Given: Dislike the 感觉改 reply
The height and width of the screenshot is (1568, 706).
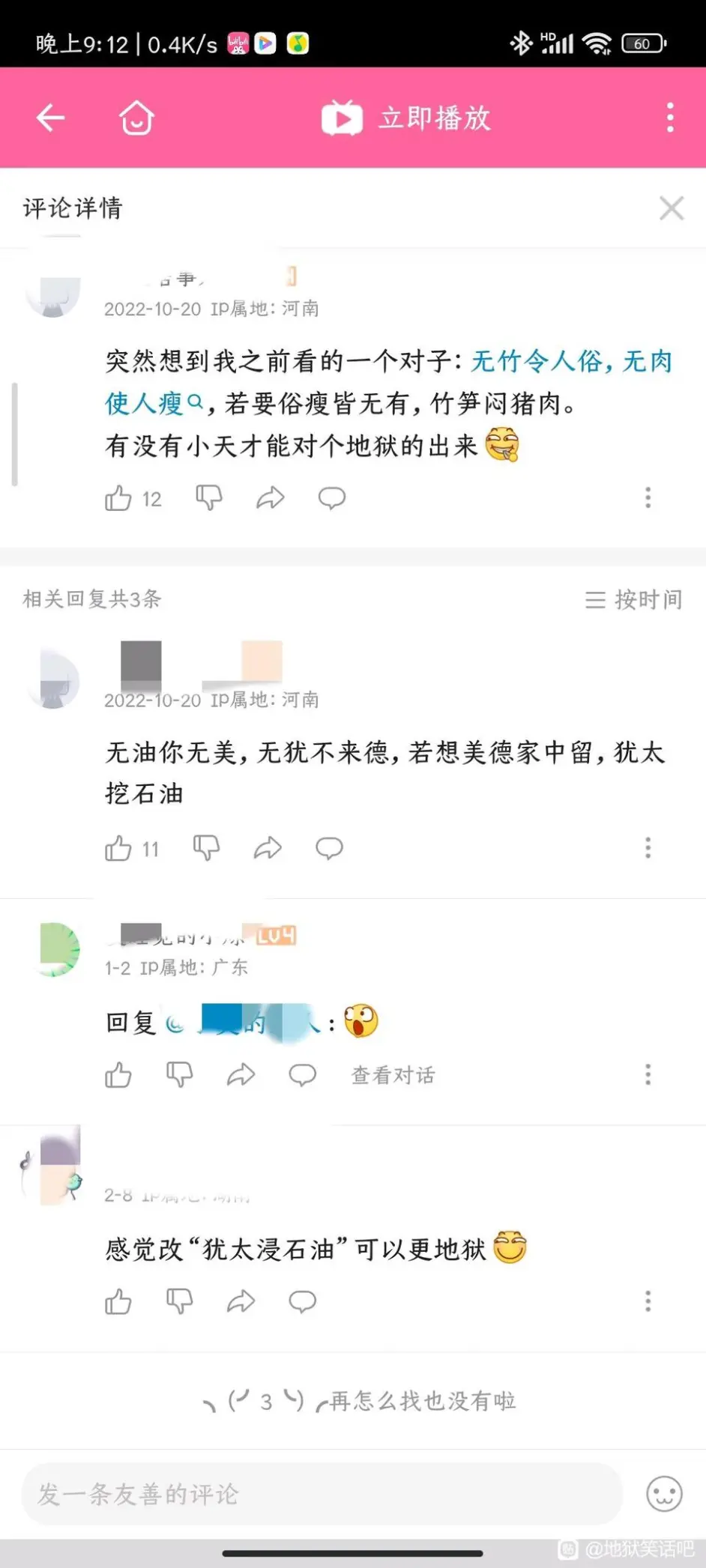Looking at the screenshot, I should [180, 1302].
